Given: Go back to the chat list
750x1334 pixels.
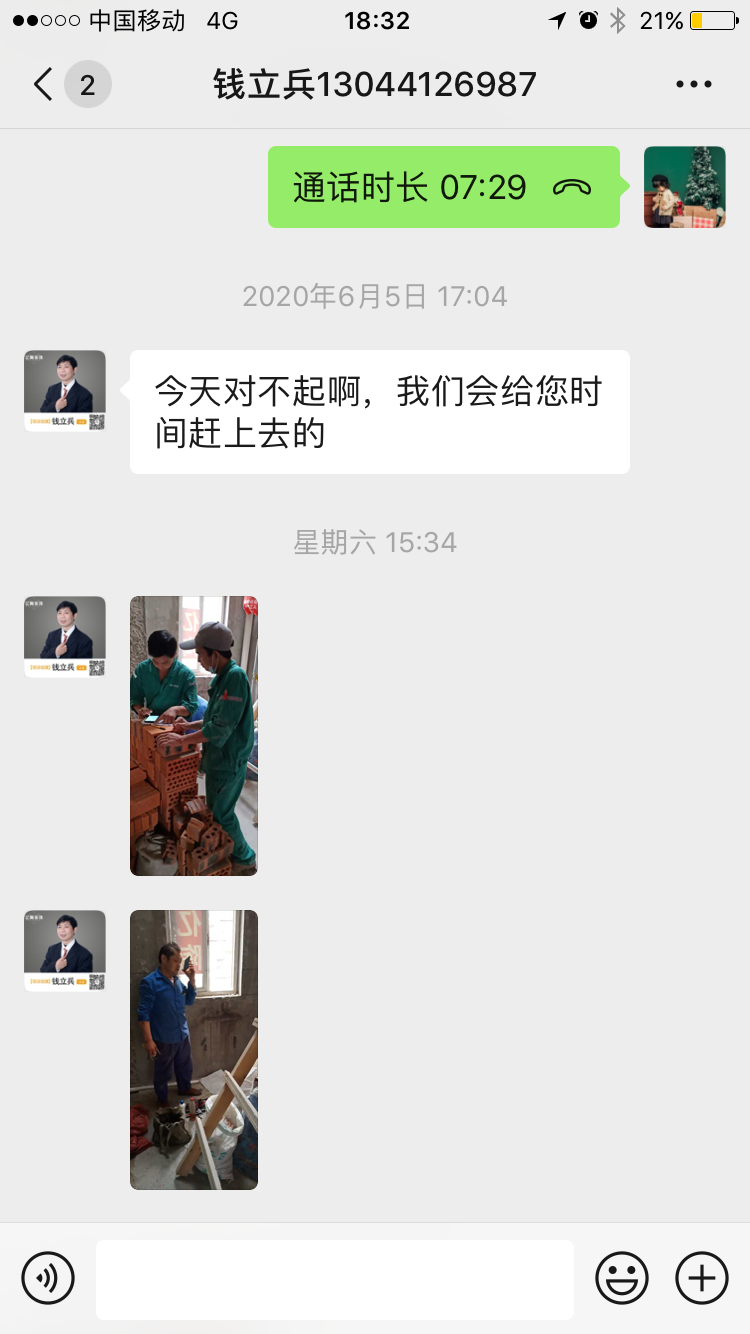Looking at the screenshot, I should (x=43, y=85).
